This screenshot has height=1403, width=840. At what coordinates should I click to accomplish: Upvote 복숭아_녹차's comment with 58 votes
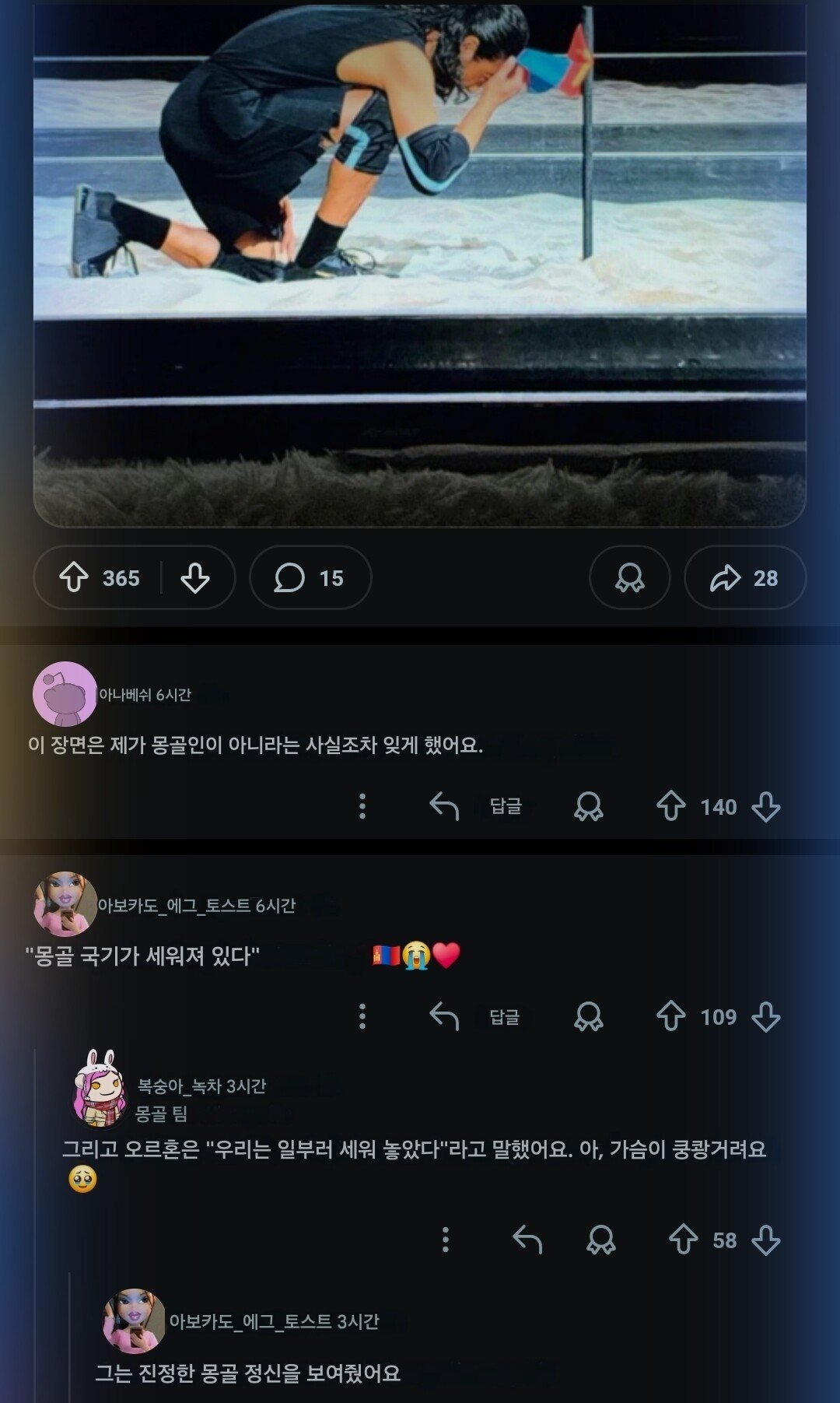683,1240
